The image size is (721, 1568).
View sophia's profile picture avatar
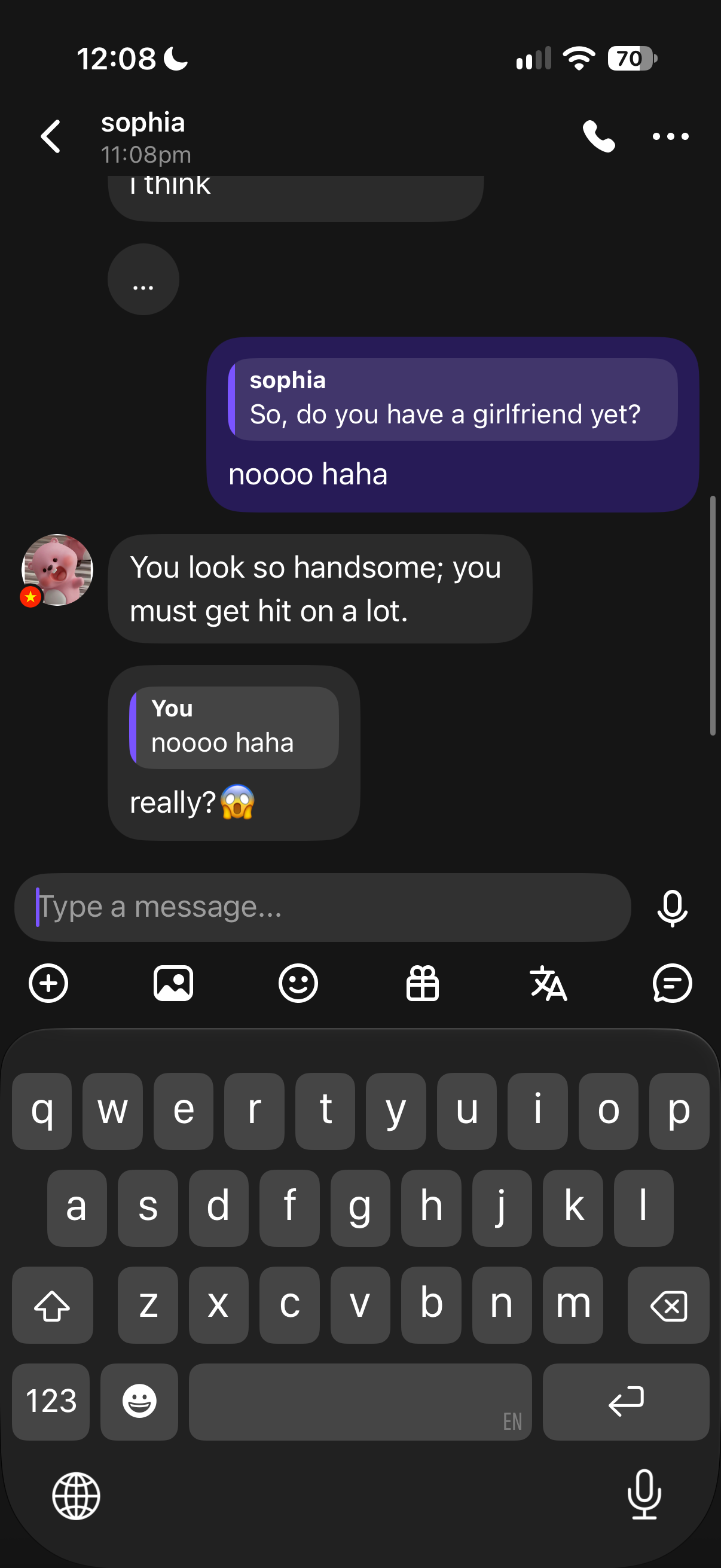coord(57,570)
